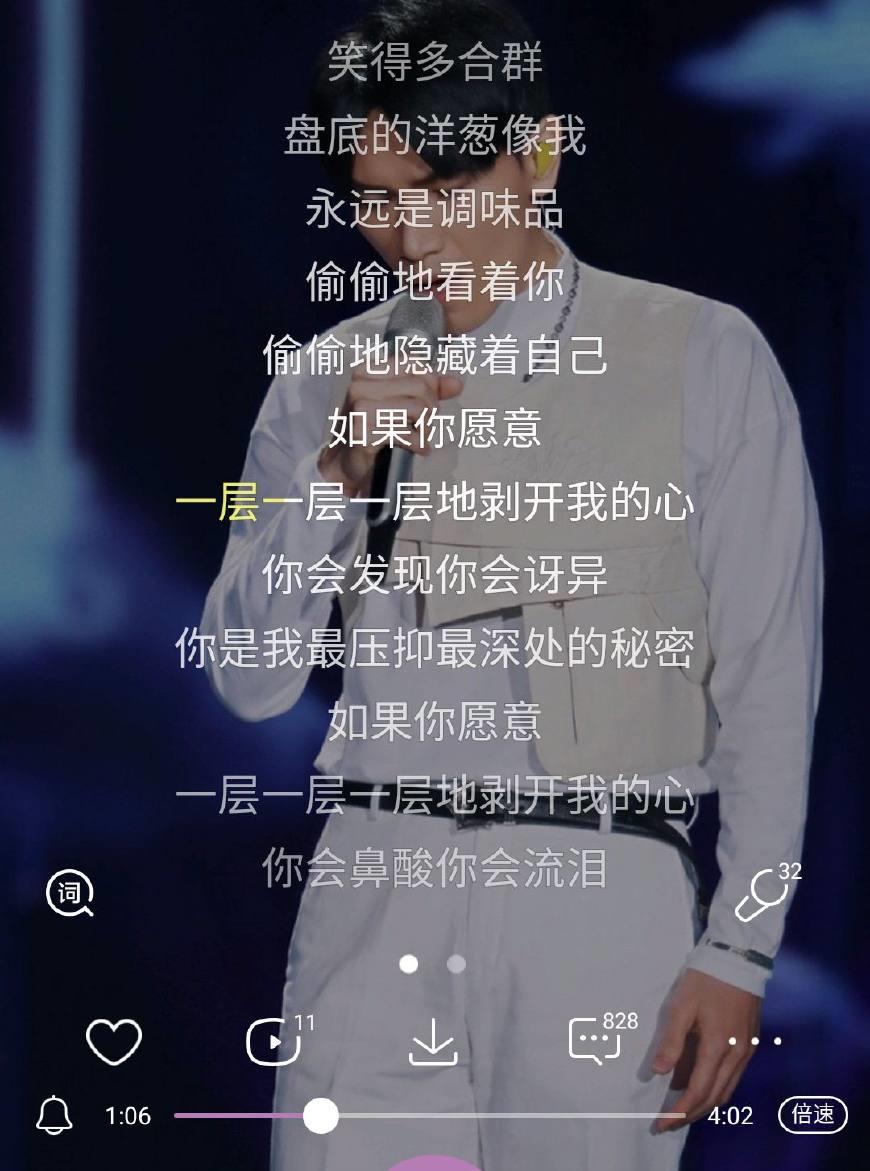Tap the playback progress slider knob
The height and width of the screenshot is (1171, 870).
pos(320,1115)
